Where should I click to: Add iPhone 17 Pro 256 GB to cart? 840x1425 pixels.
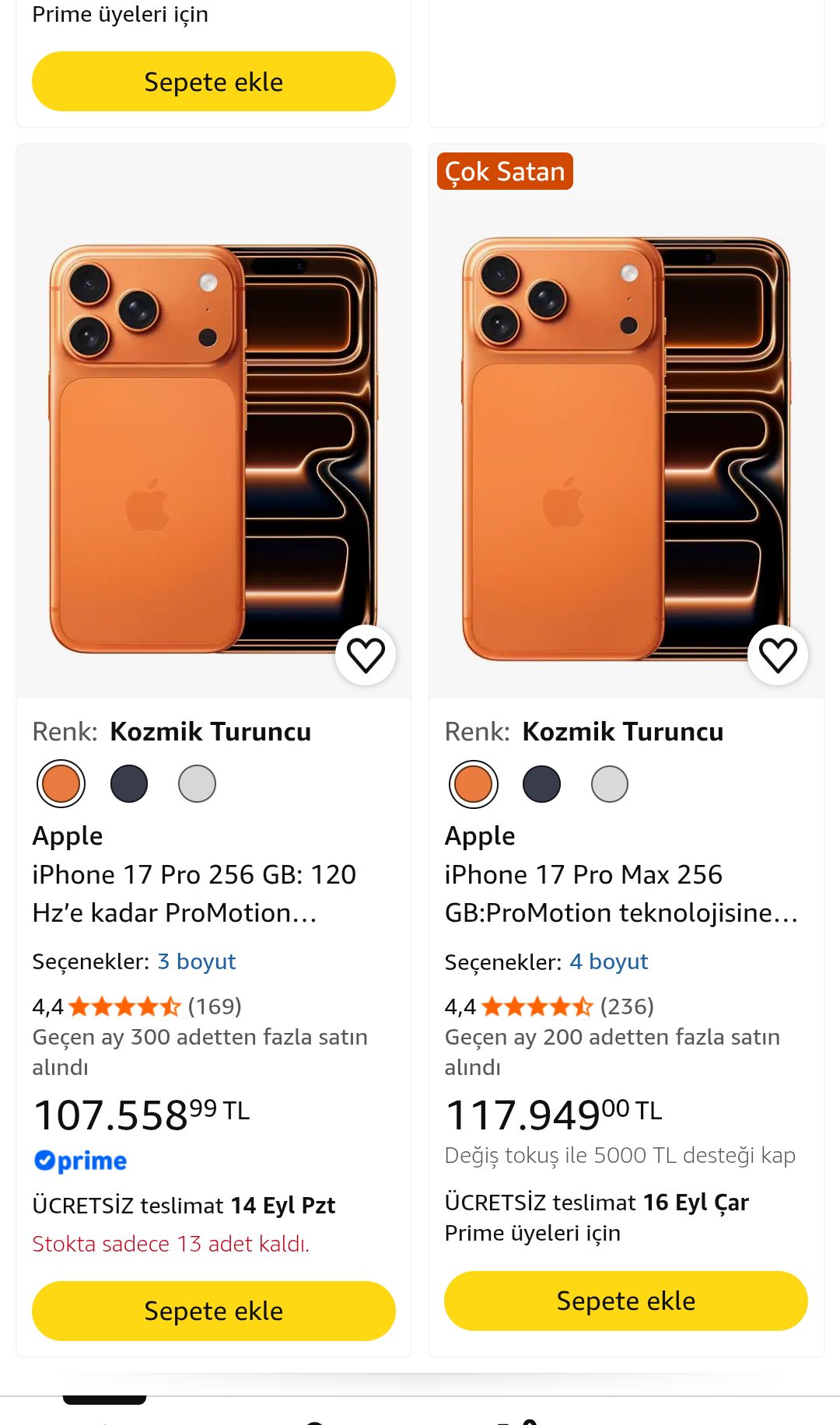214,1311
